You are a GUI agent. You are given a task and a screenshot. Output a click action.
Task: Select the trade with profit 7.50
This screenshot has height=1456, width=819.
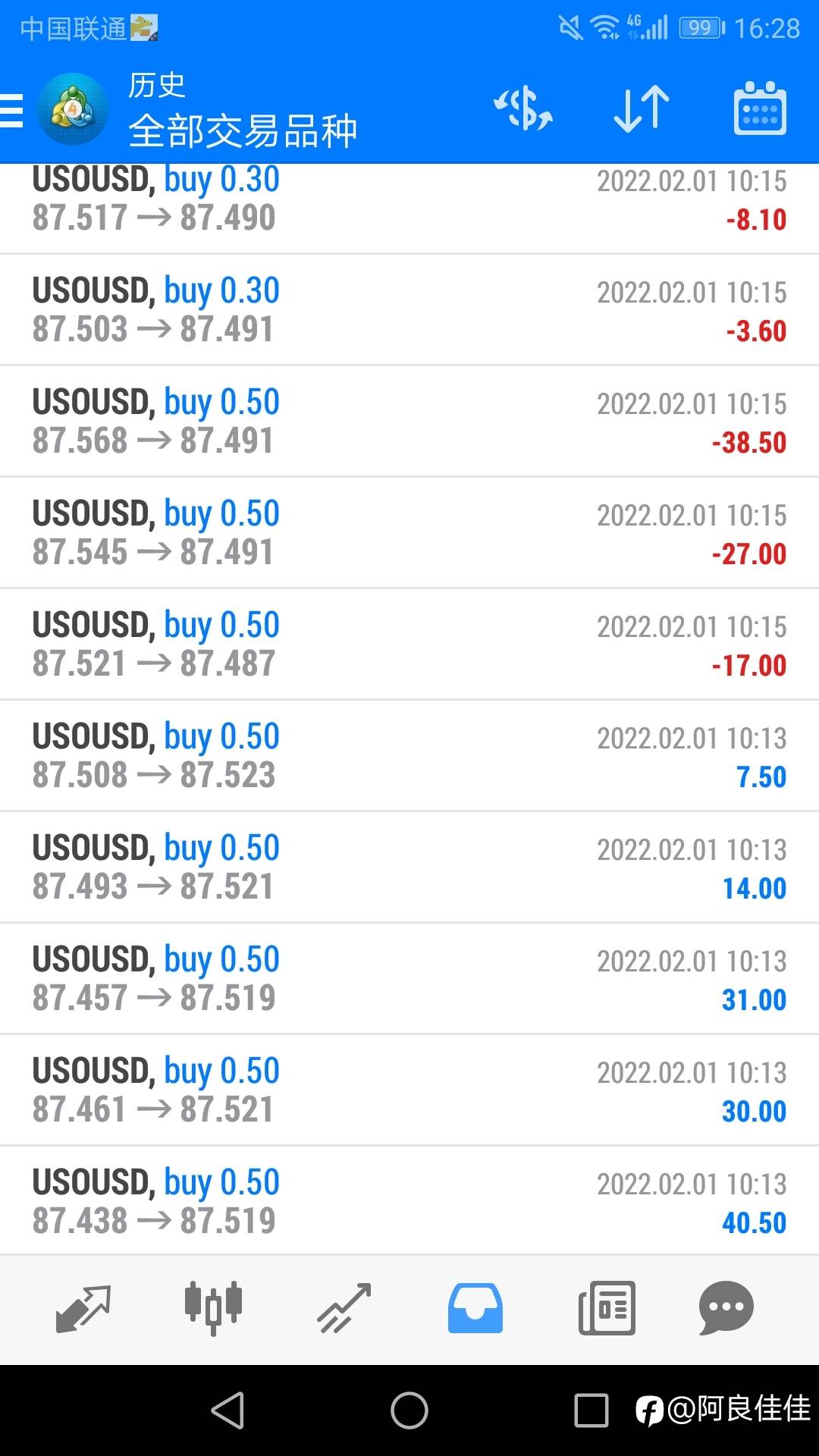click(409, 756)
